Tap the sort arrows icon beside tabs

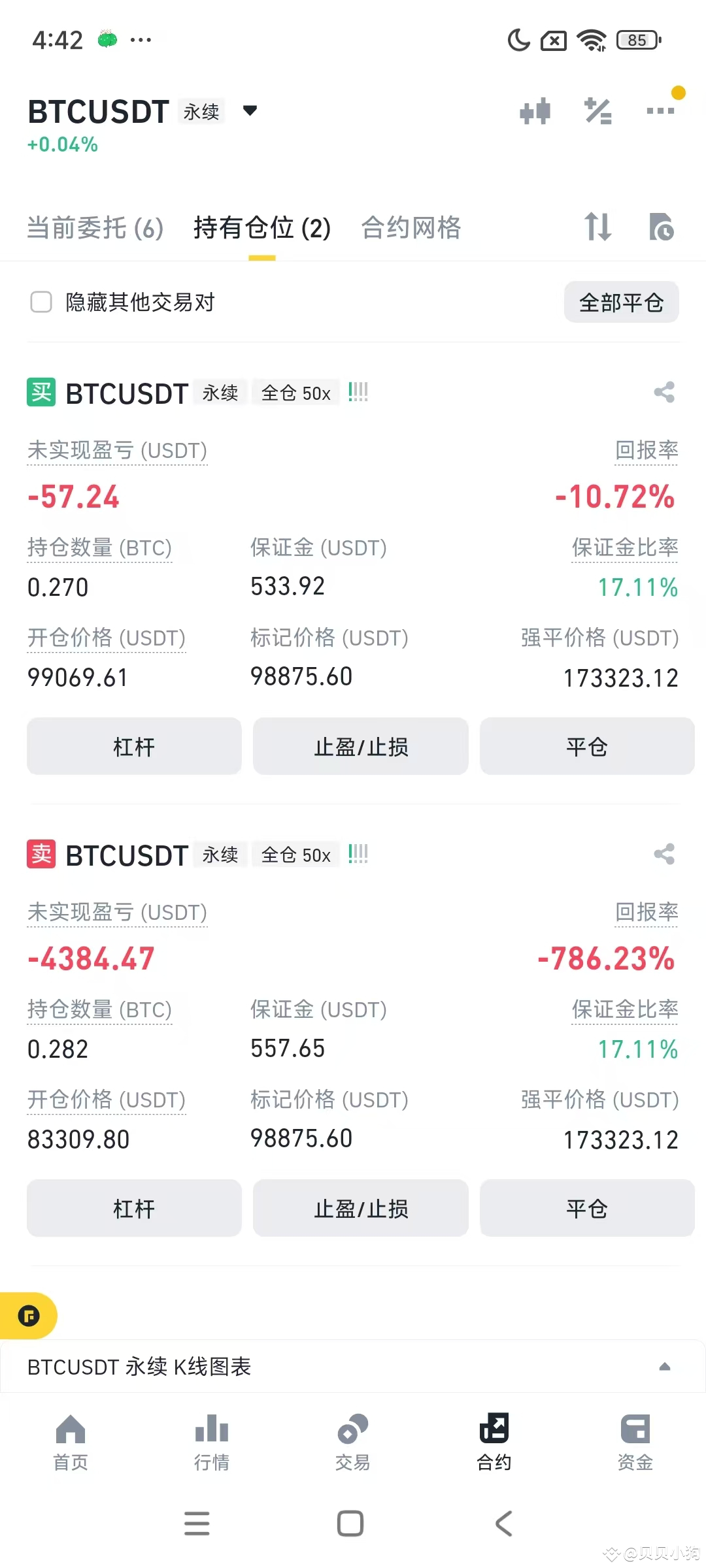click(597, 228)
